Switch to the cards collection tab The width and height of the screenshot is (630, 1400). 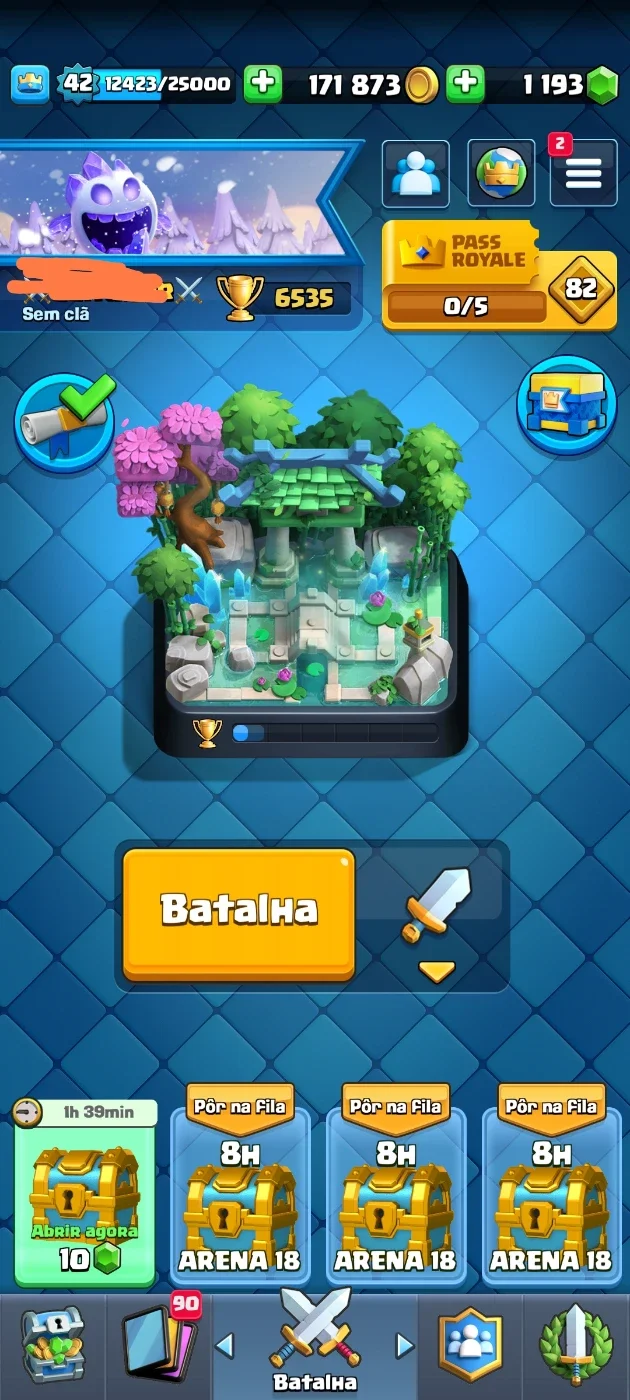click(x=160, y=1342)
